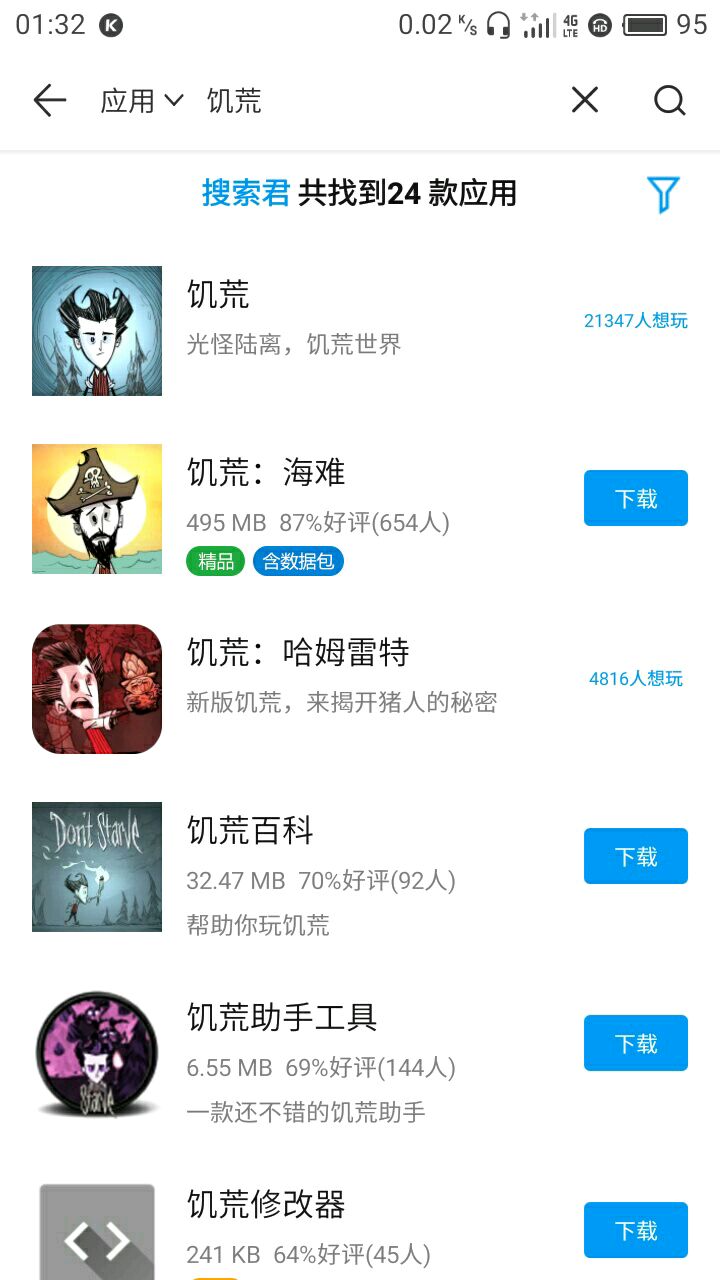Open the filter funnel icon
The width and height of the screenshot is (720, 1280).
[x=663, y=194]
